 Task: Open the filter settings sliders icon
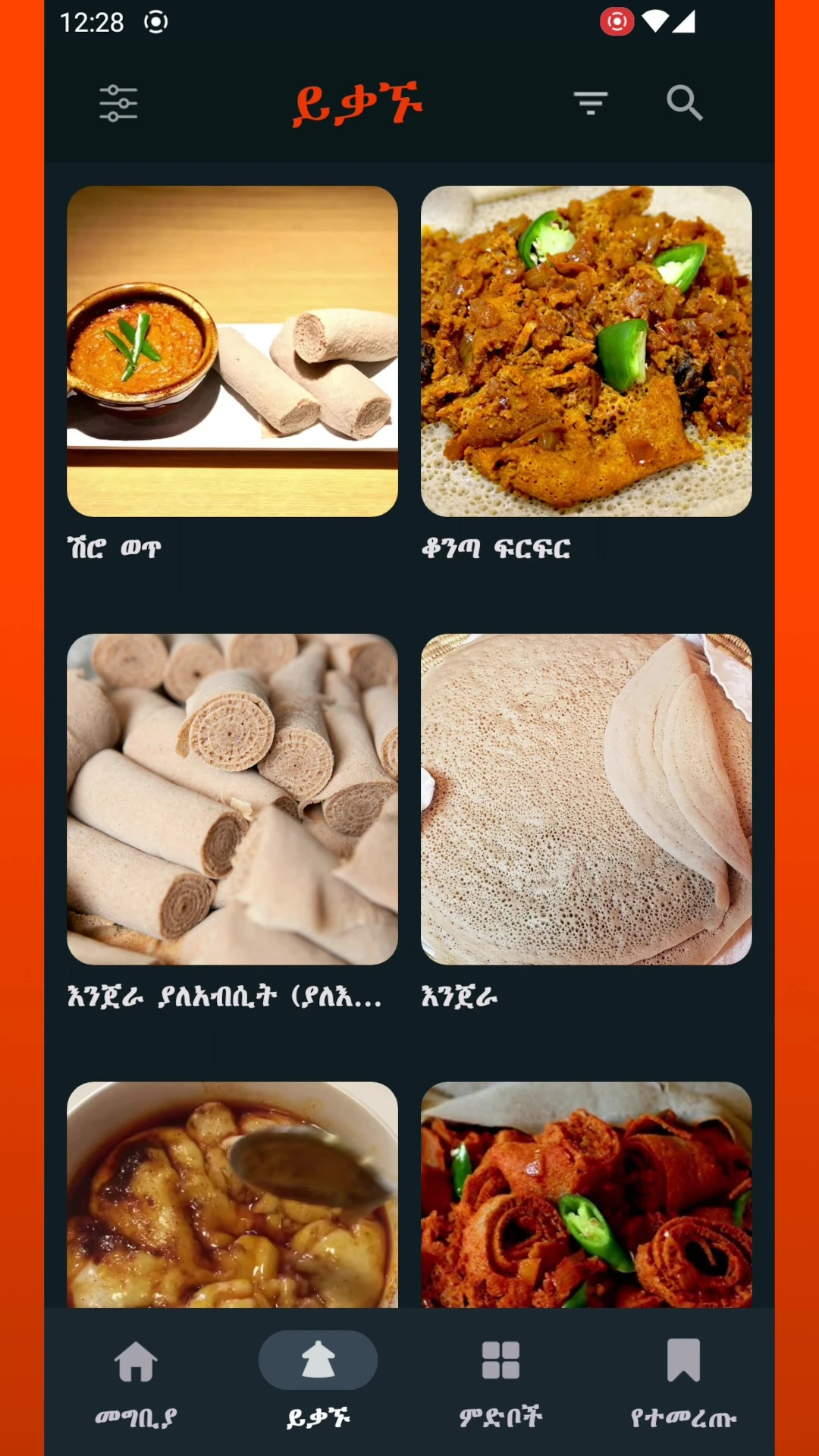118,104
